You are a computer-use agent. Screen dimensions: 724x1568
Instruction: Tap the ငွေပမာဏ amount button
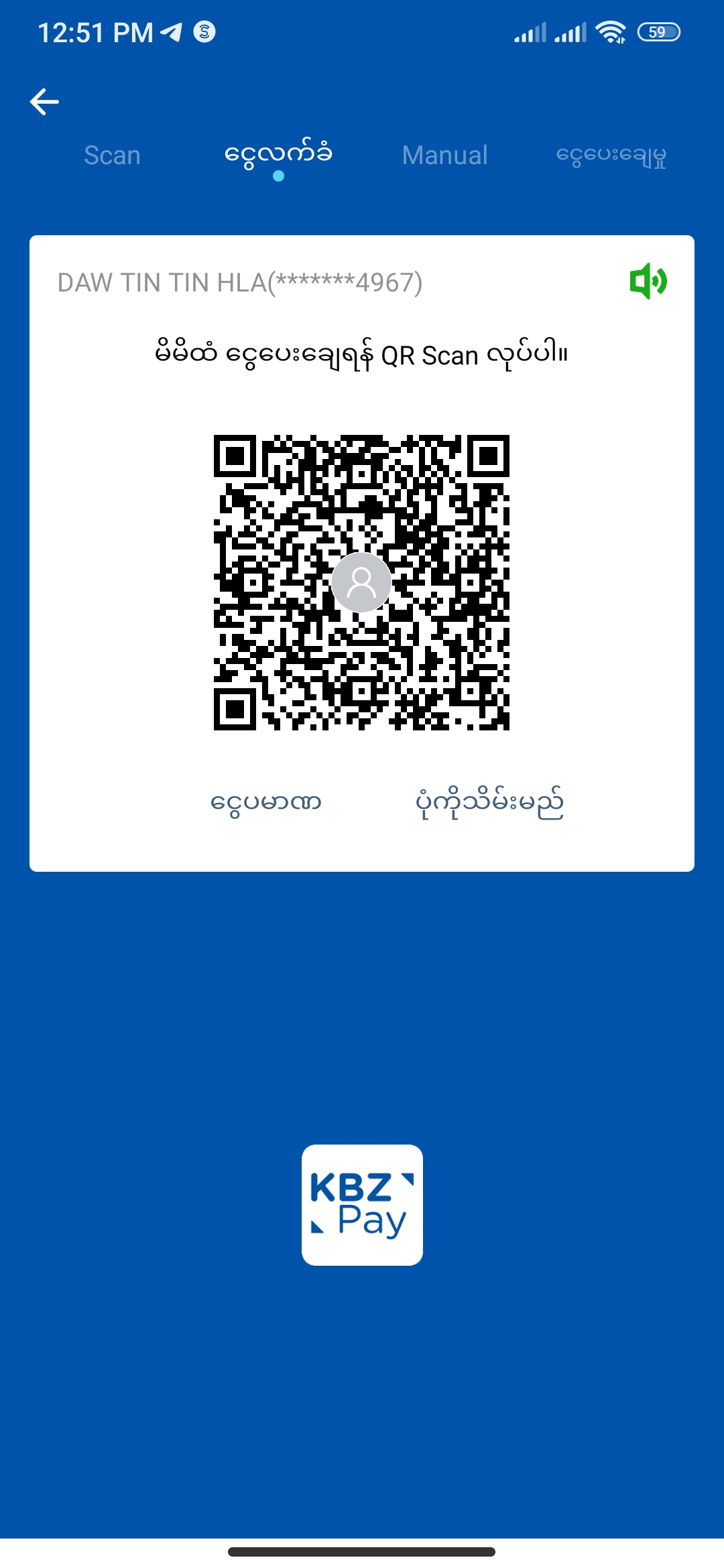266,803
